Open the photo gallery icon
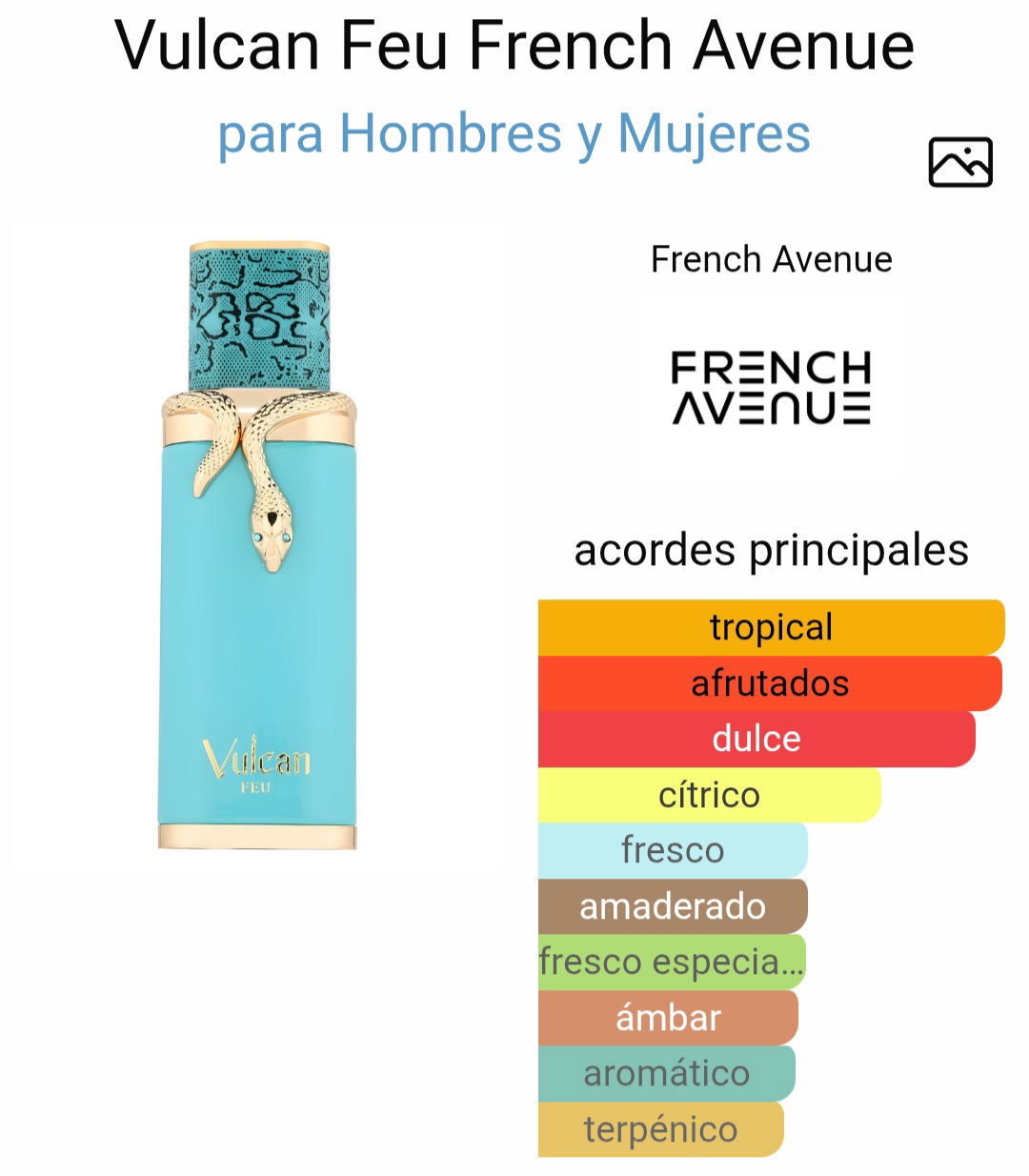 click(959, 162)
